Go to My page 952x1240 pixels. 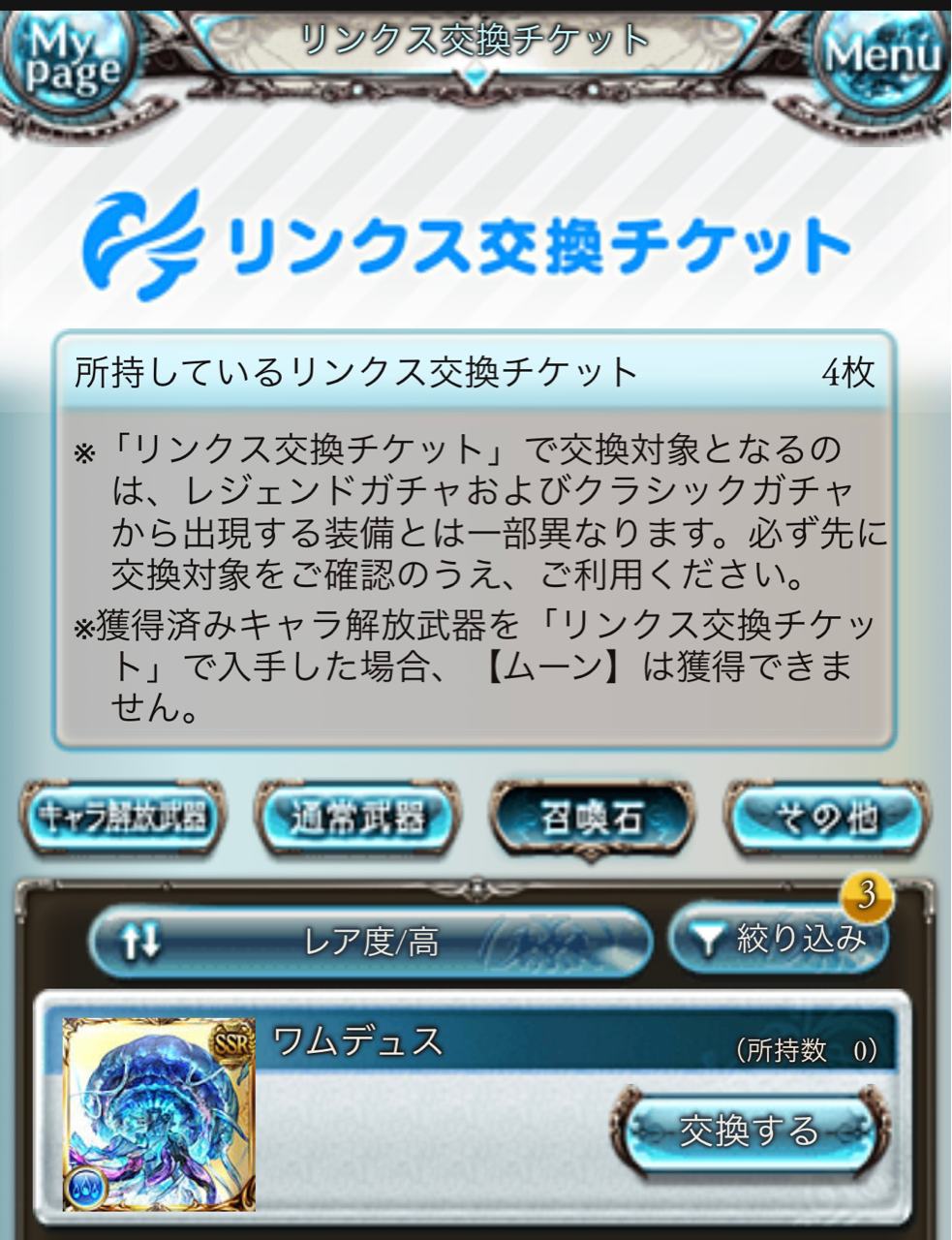coord(68,60)
